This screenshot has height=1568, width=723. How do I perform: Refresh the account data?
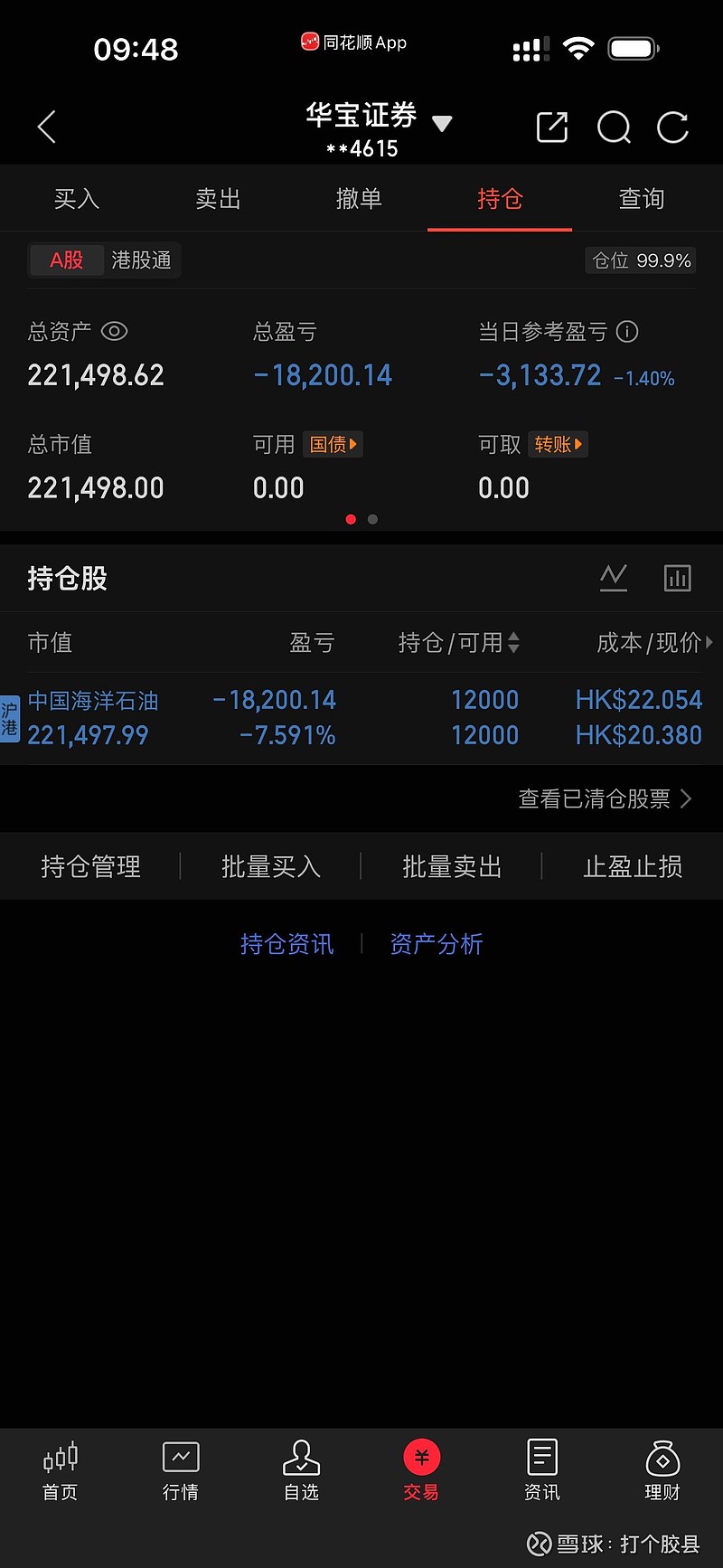673,128
